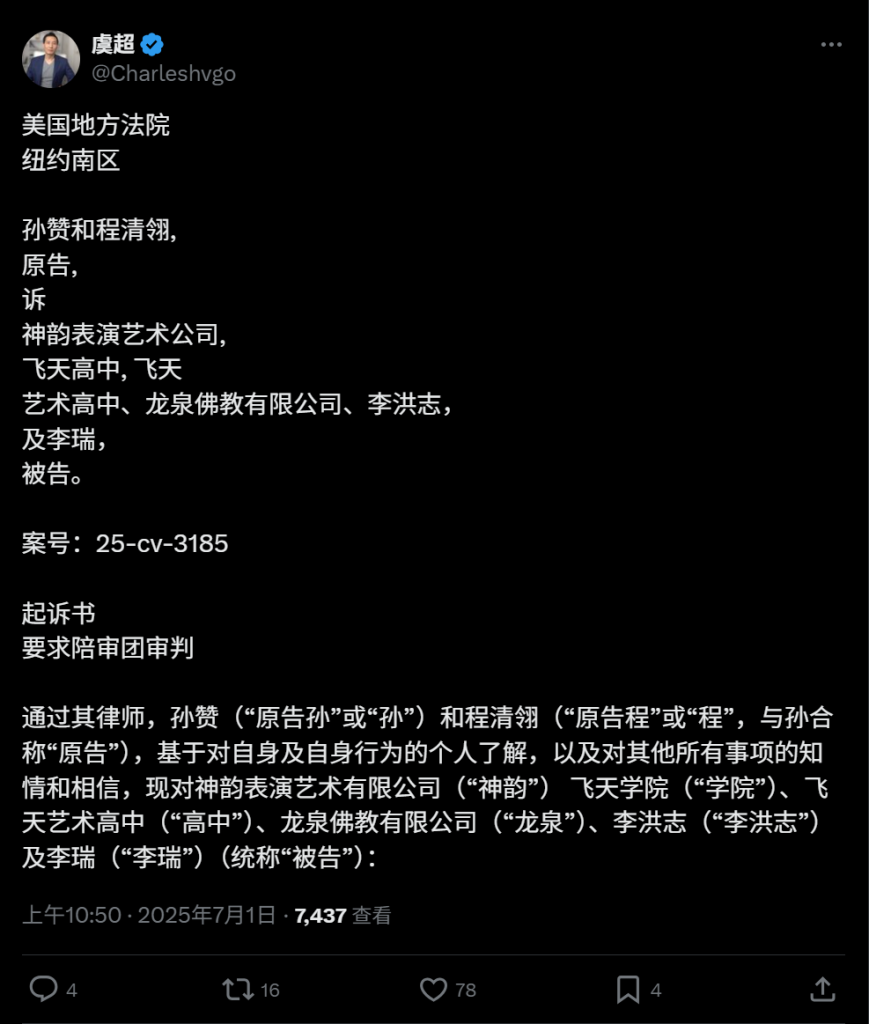Reply to this post
Viewport: 869px width, 1024px height.
click(x=43, y=989)
